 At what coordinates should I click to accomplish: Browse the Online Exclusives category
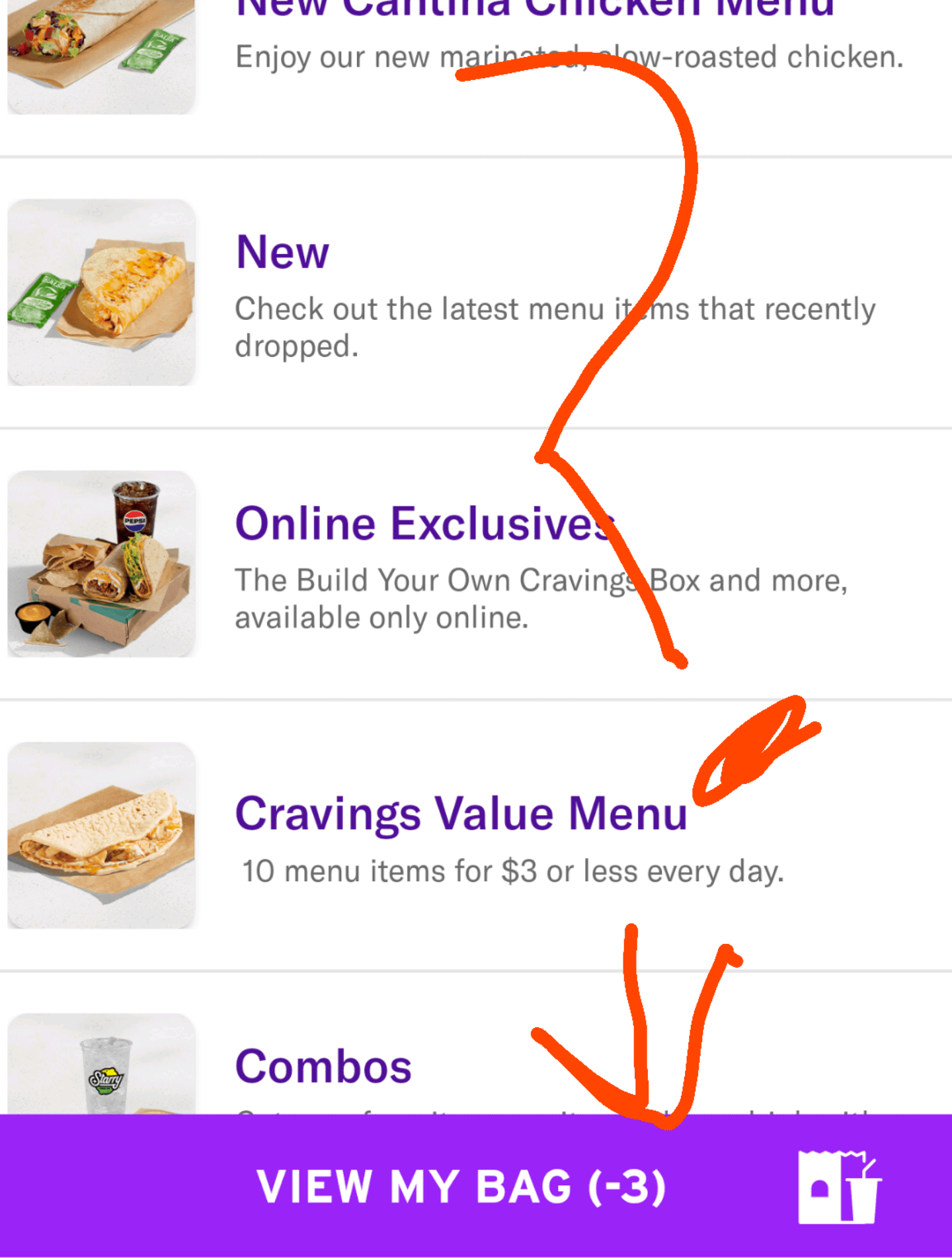pos(423,524)
